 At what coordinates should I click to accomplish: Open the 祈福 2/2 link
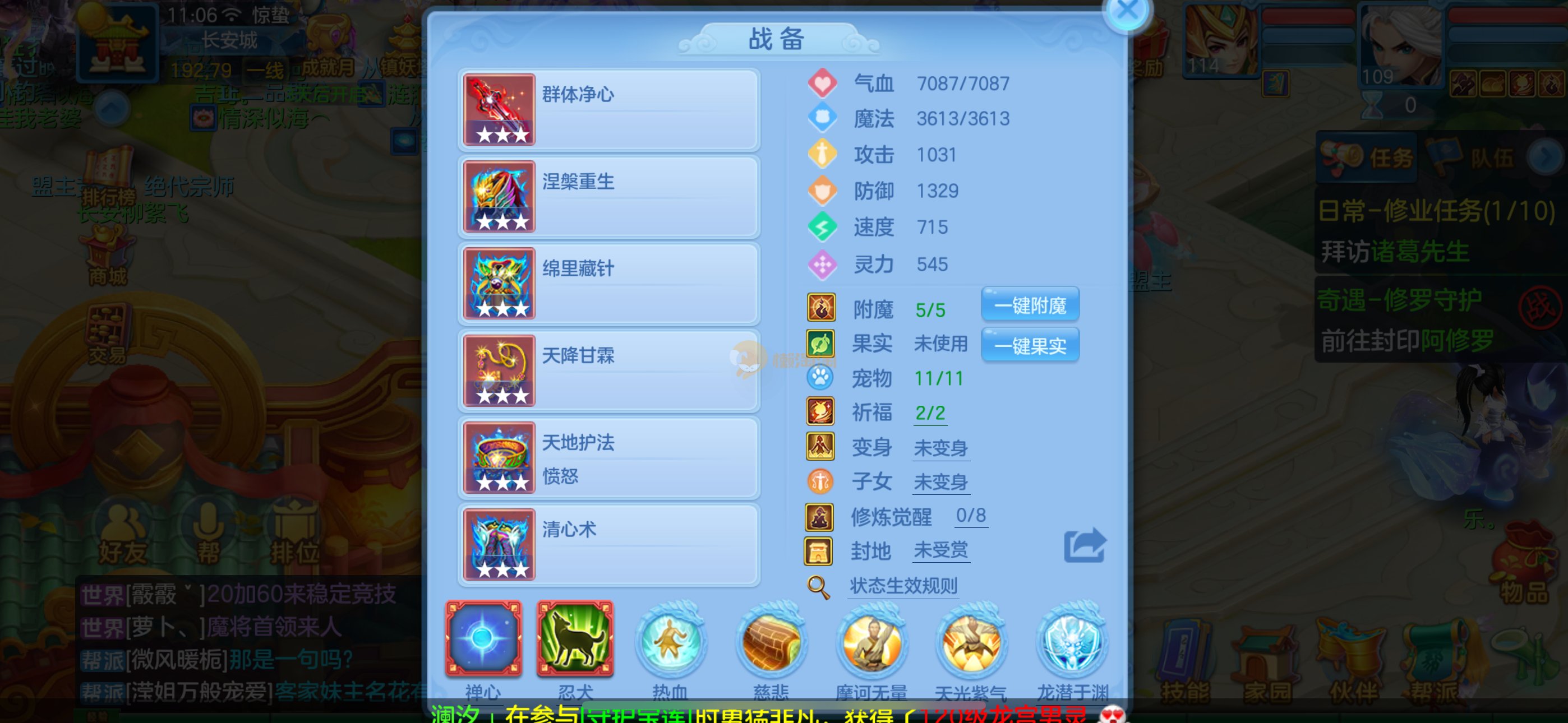pyautogui.click(x=930, y=413)
